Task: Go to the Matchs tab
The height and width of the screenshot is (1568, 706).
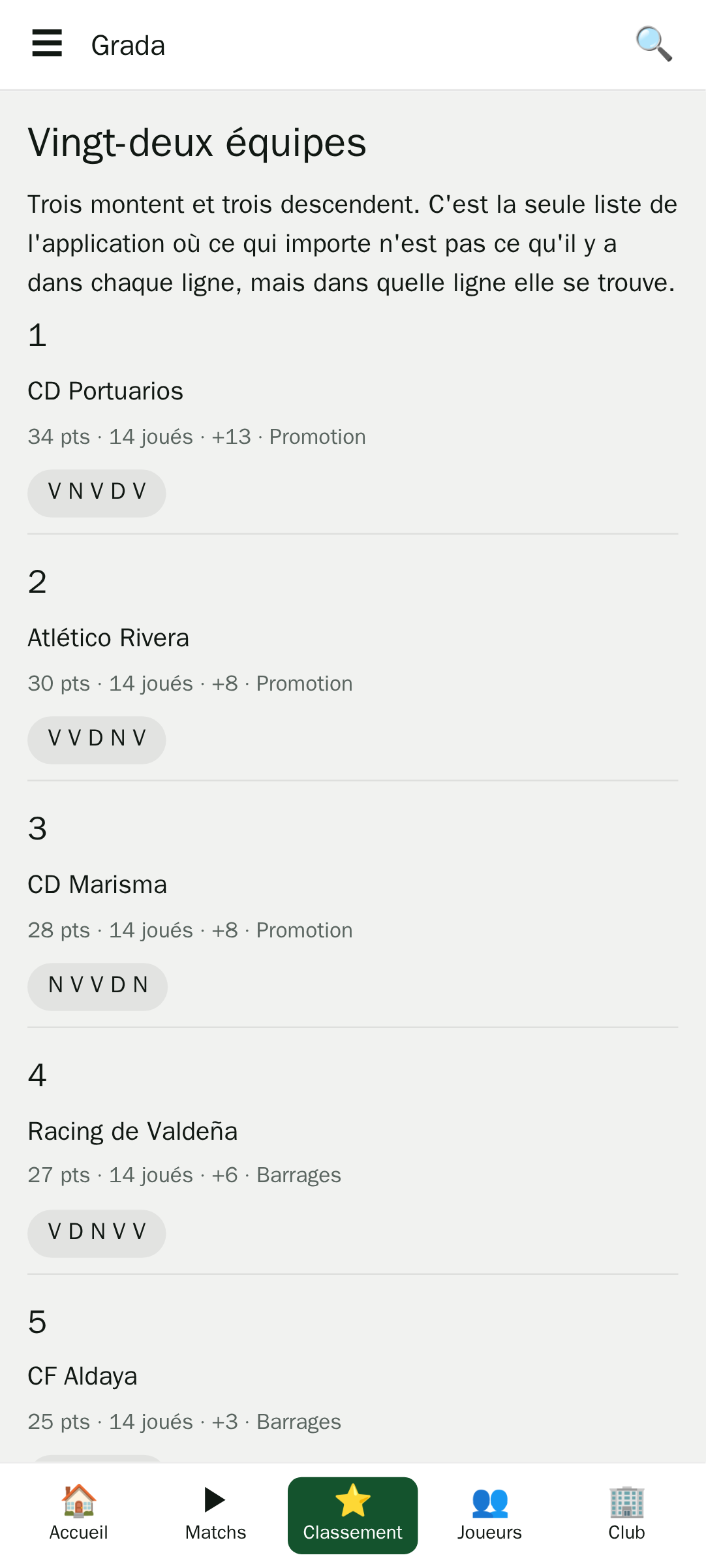Action: (216, 1514)
